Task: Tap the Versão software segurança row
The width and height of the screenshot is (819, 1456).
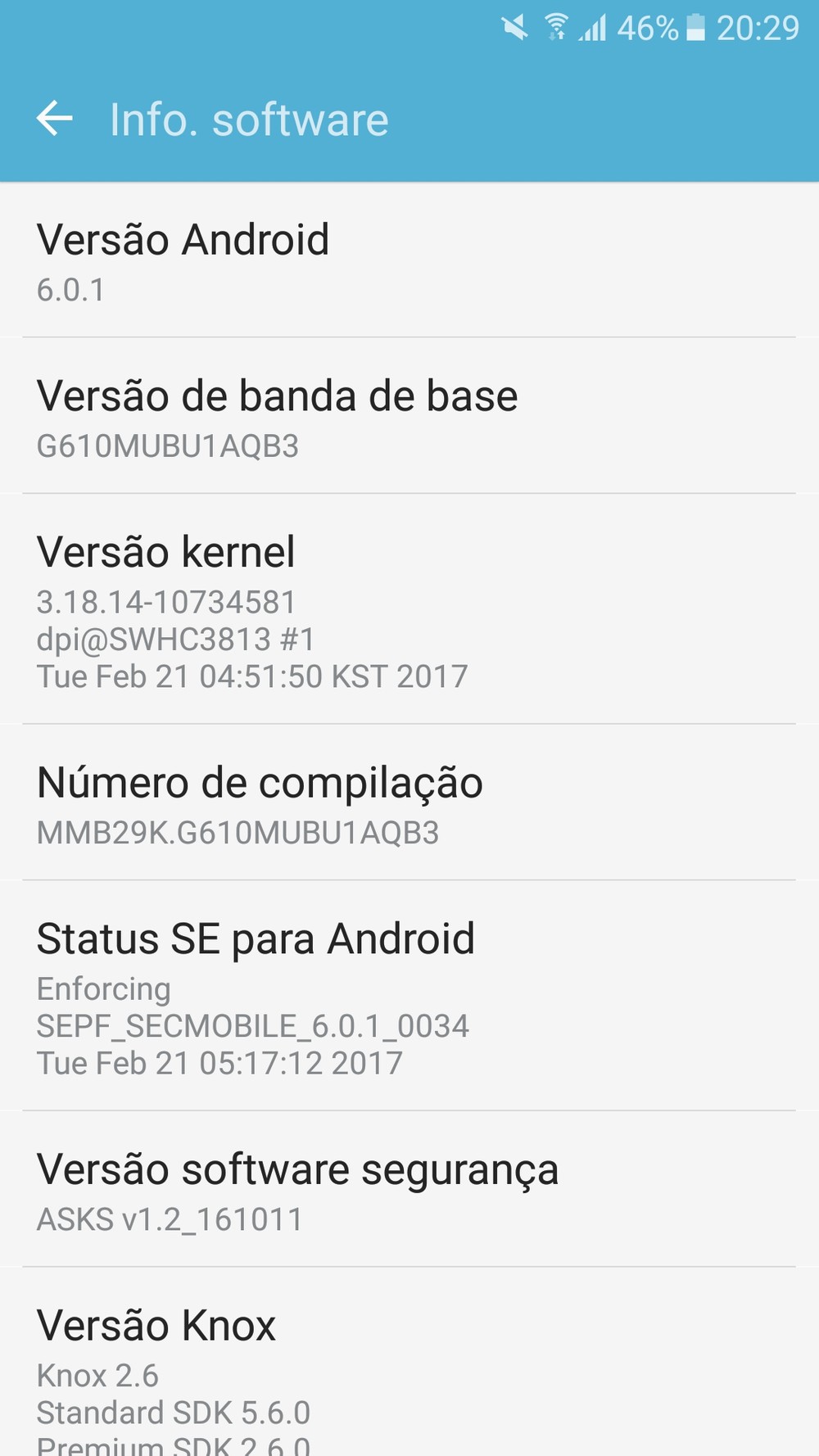Action: tap(409, 1191)
